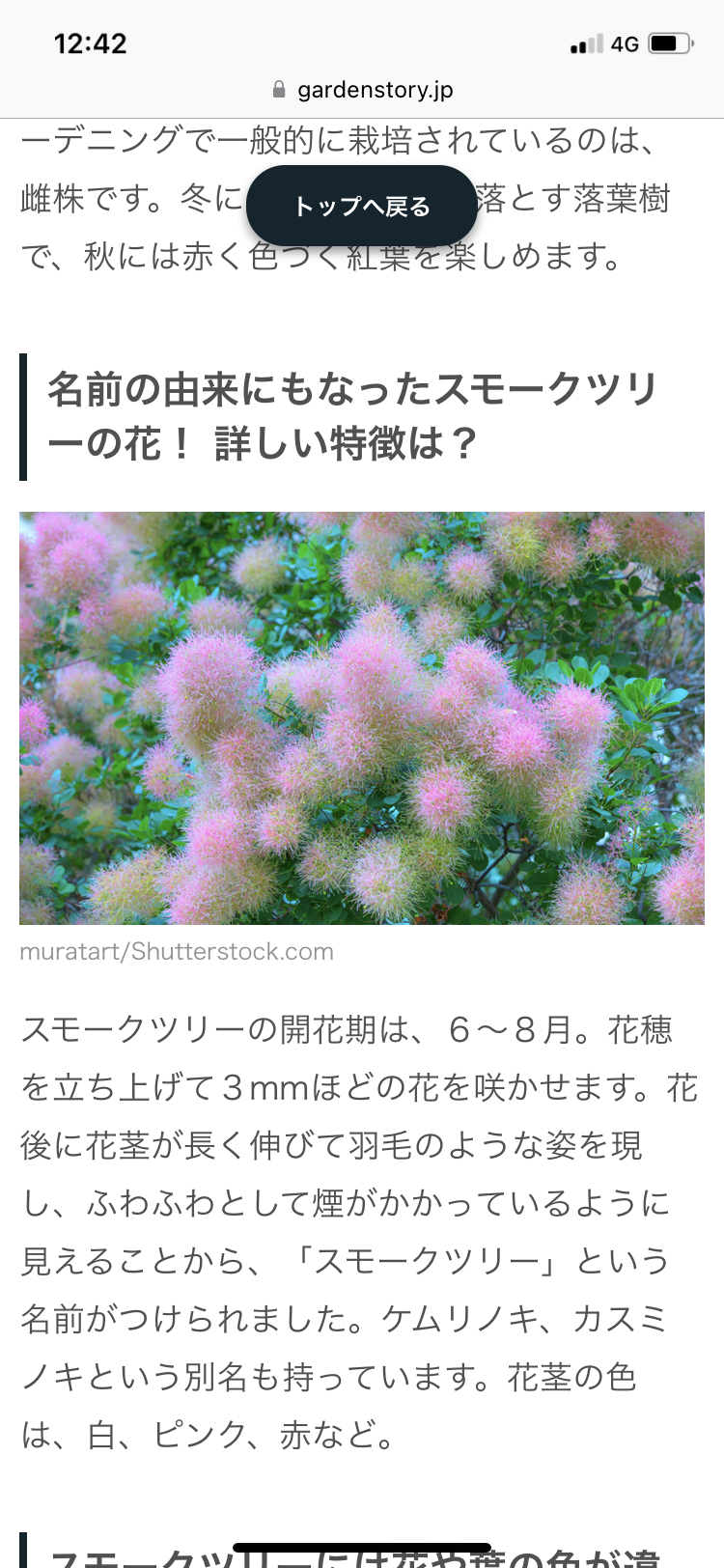
Task: Tap the gardenstory.jp address bar
Action: 362,90
